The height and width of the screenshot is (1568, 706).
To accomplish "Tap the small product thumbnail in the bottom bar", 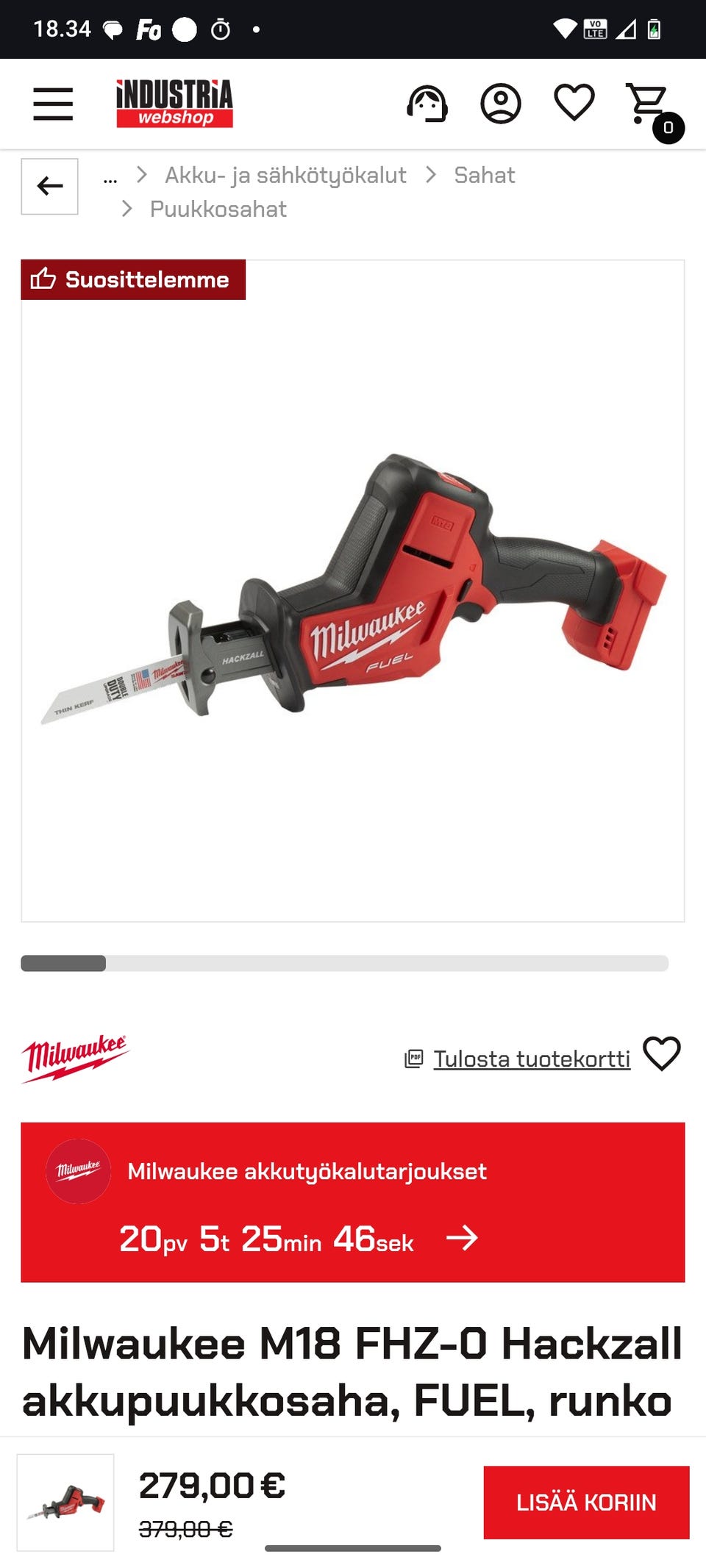I will pyautogui.click(x=65, y=1502).
